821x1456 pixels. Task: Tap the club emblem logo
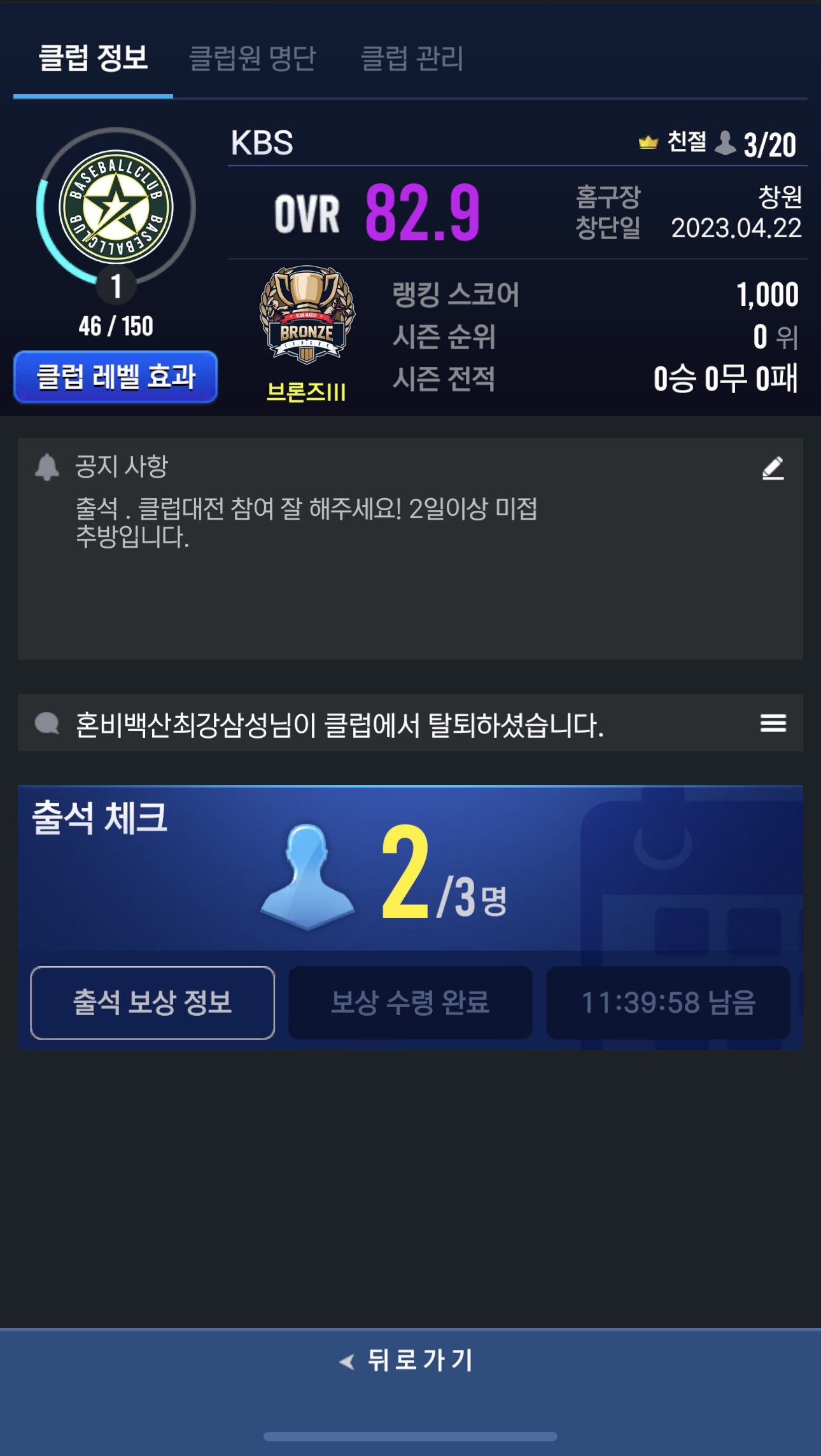[x=116, y=207]
